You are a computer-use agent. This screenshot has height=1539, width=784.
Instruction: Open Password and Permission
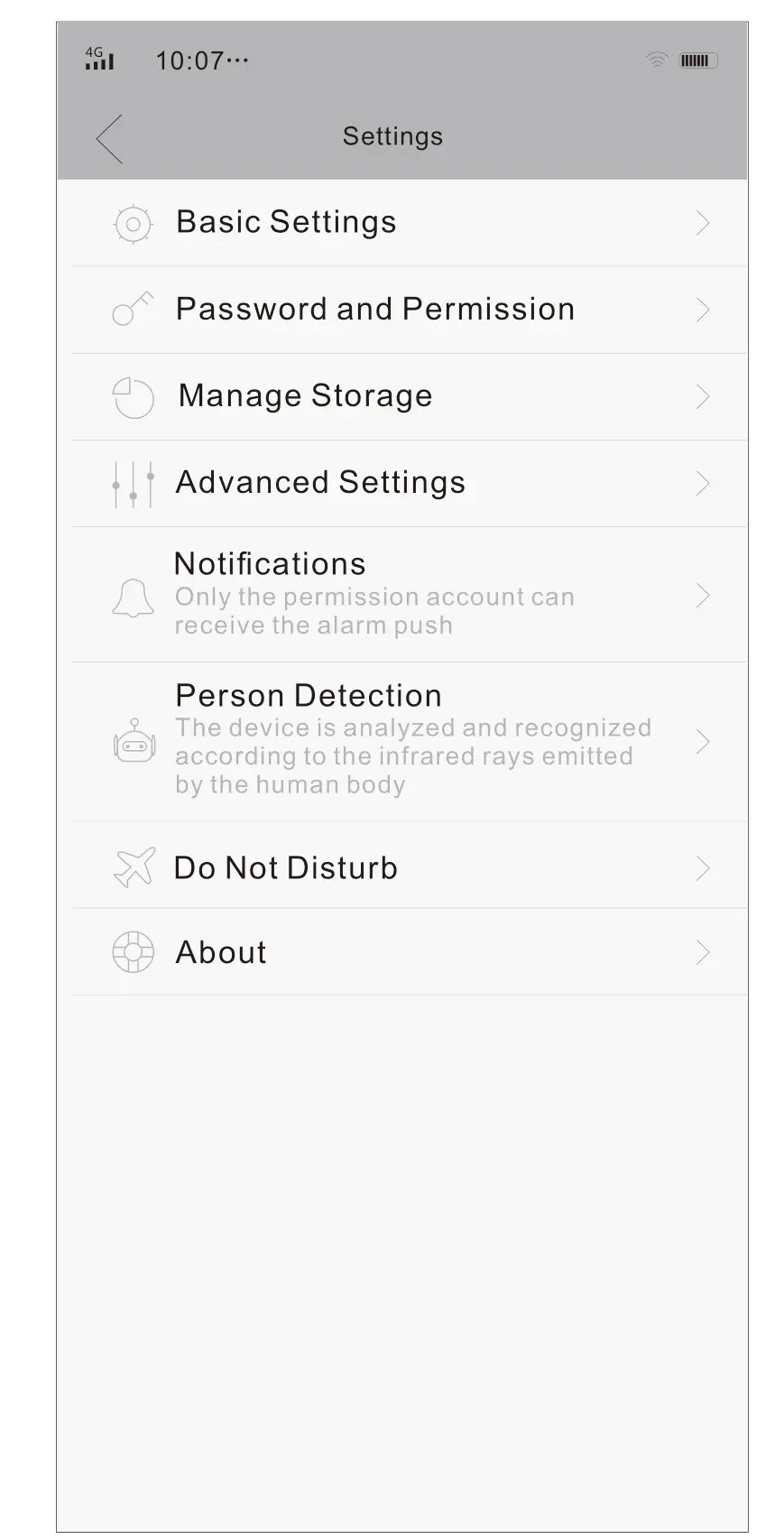pyautogui.click(x=374, y=309)
